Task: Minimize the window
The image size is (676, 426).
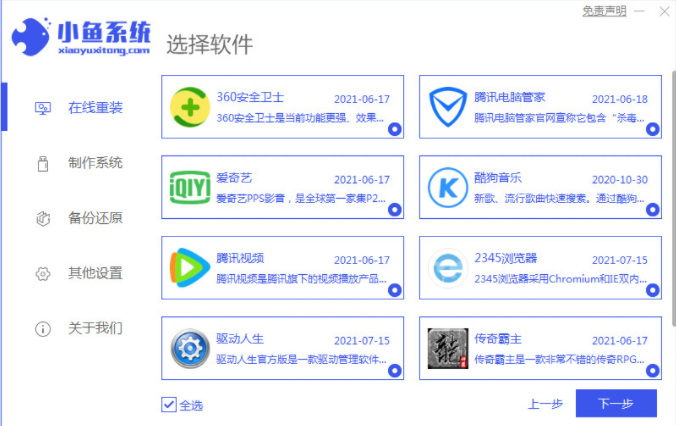Action: [640, 11]
